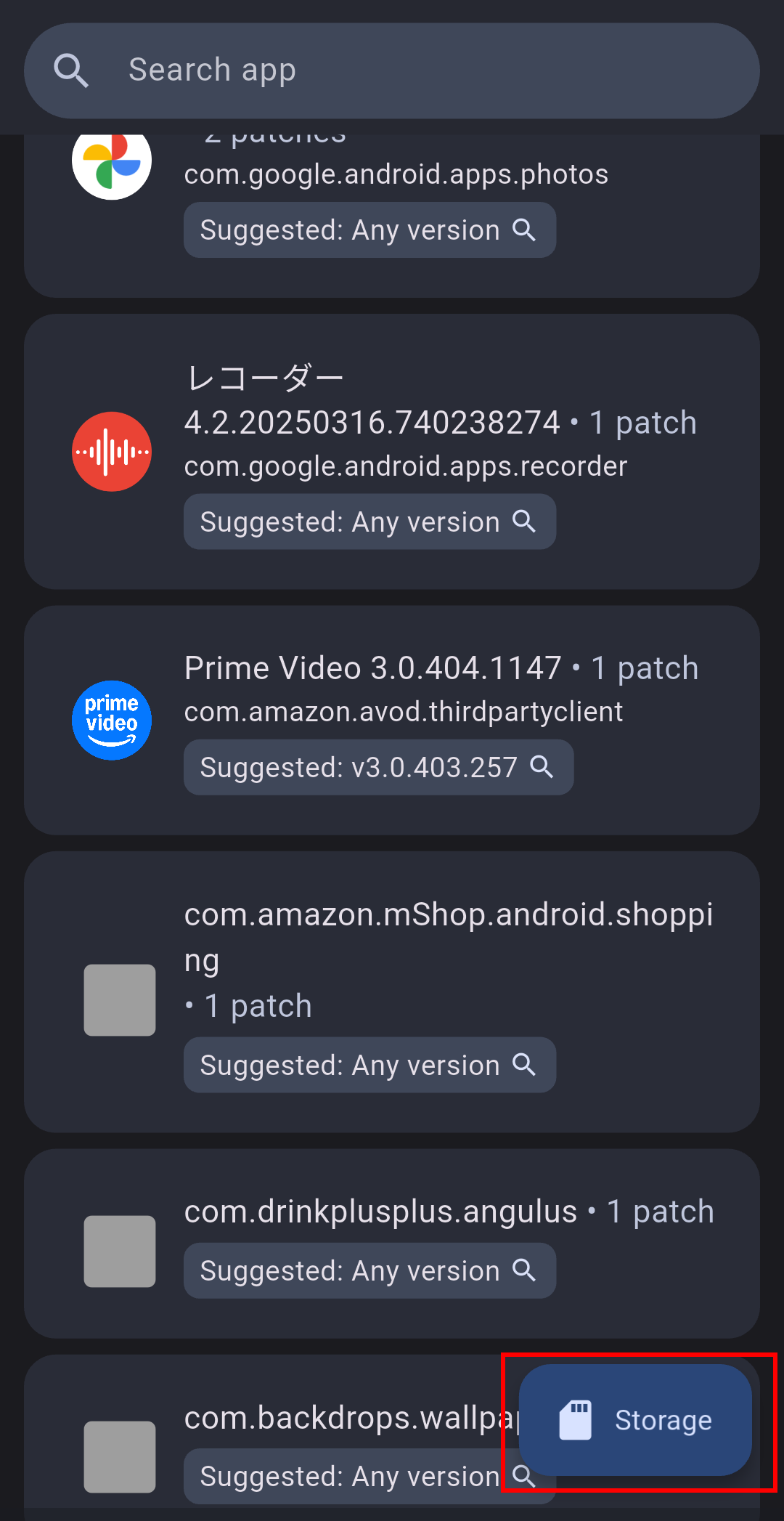Tap suggested version chip for Google Photos
Viewport: 784px width, 1521px height.
click(x=369, y=230)
